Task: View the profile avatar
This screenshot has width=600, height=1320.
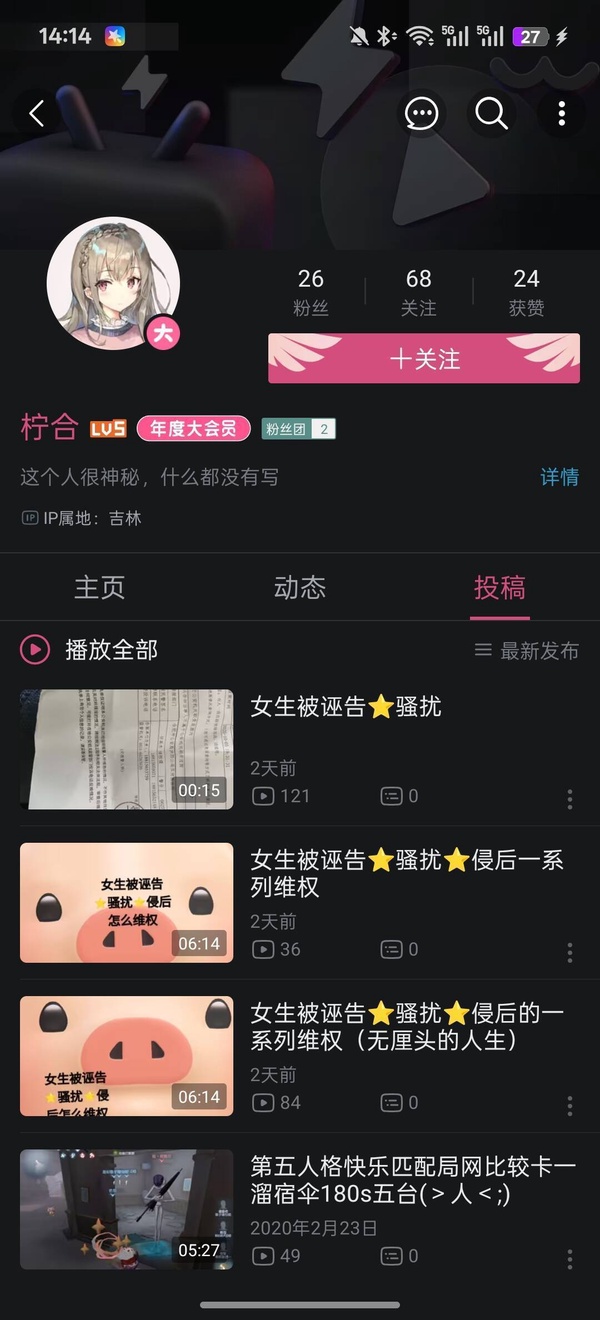Action: coord(113,283)
